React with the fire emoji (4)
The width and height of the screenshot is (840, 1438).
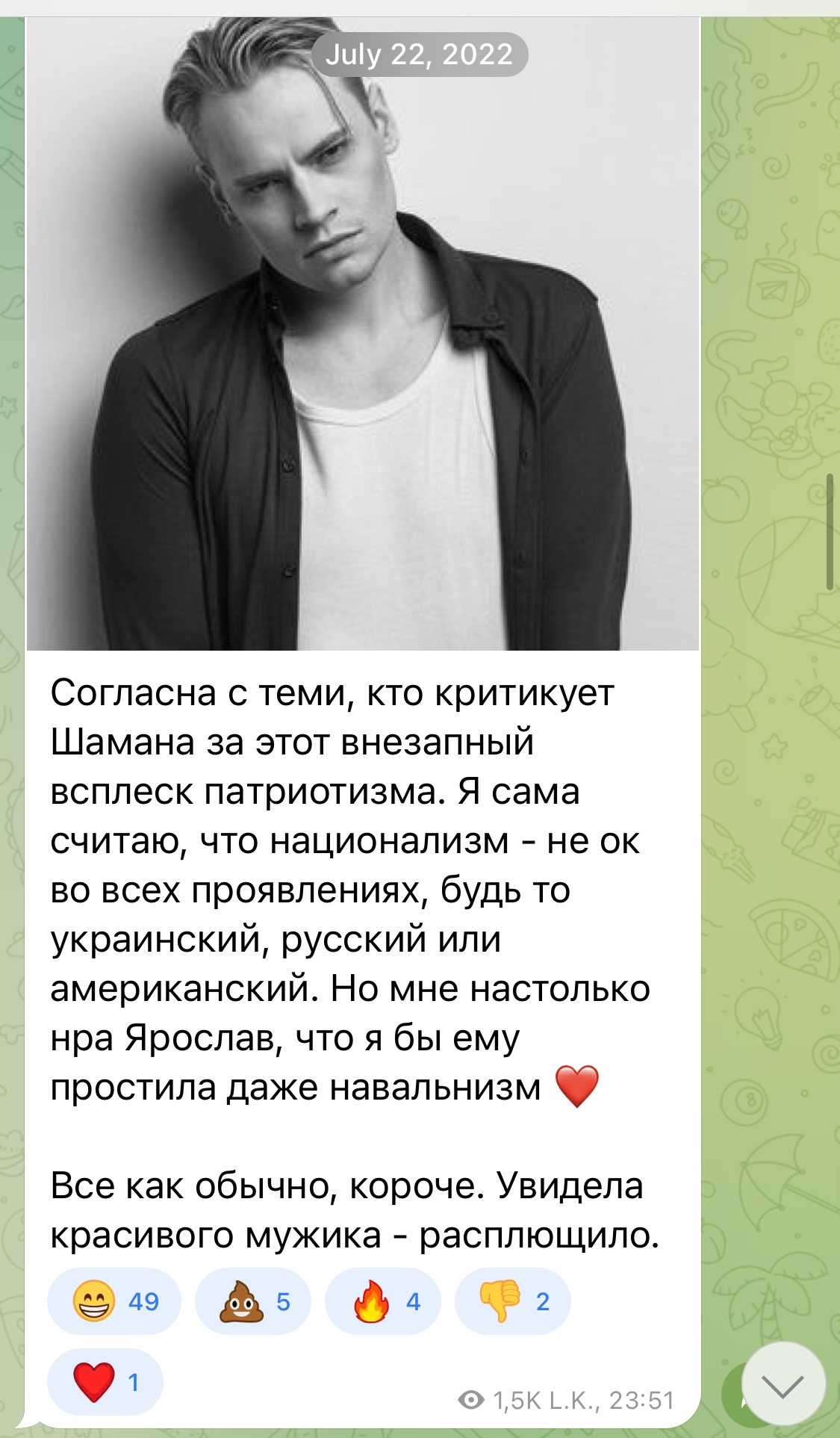coord(383,1301)
